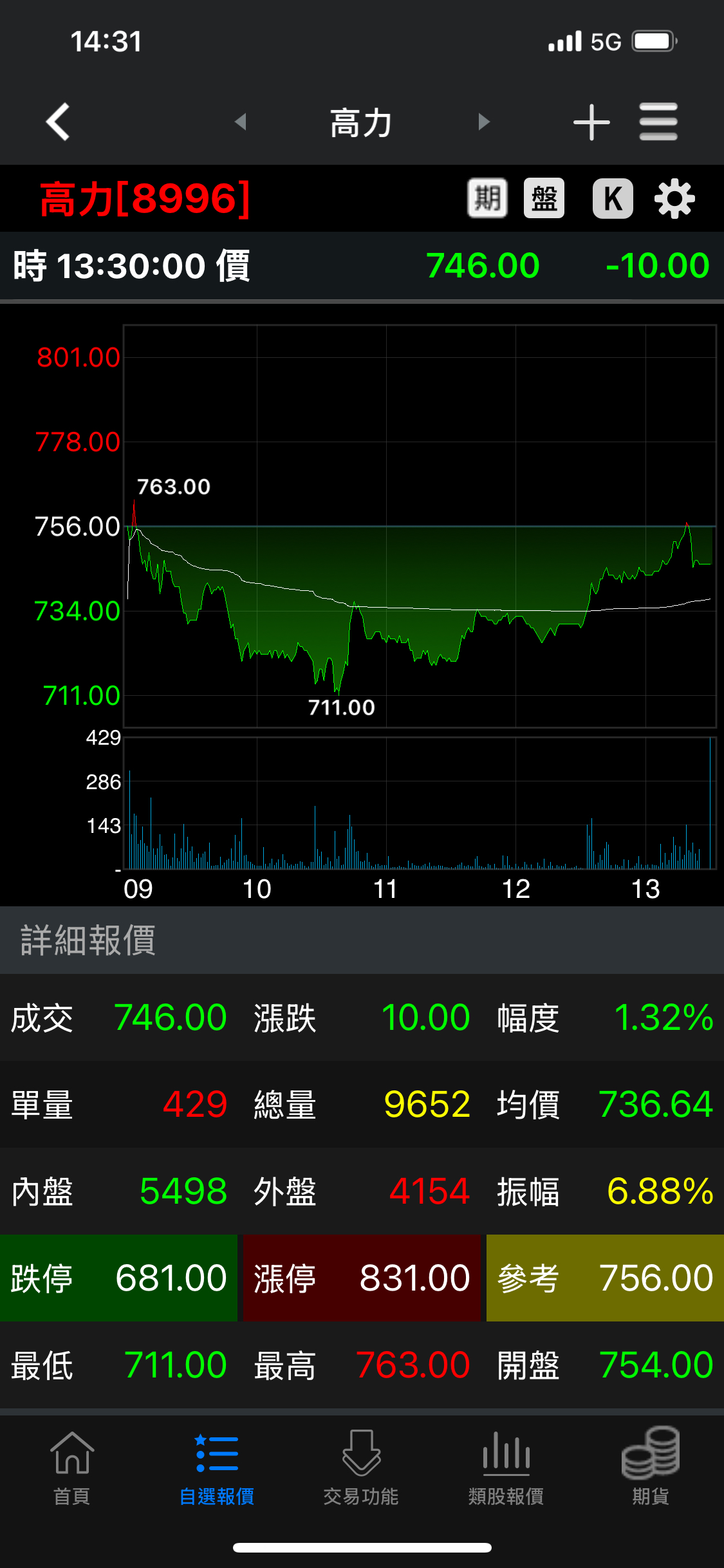Switch to the next stock with right arrow

click(484, 122)
